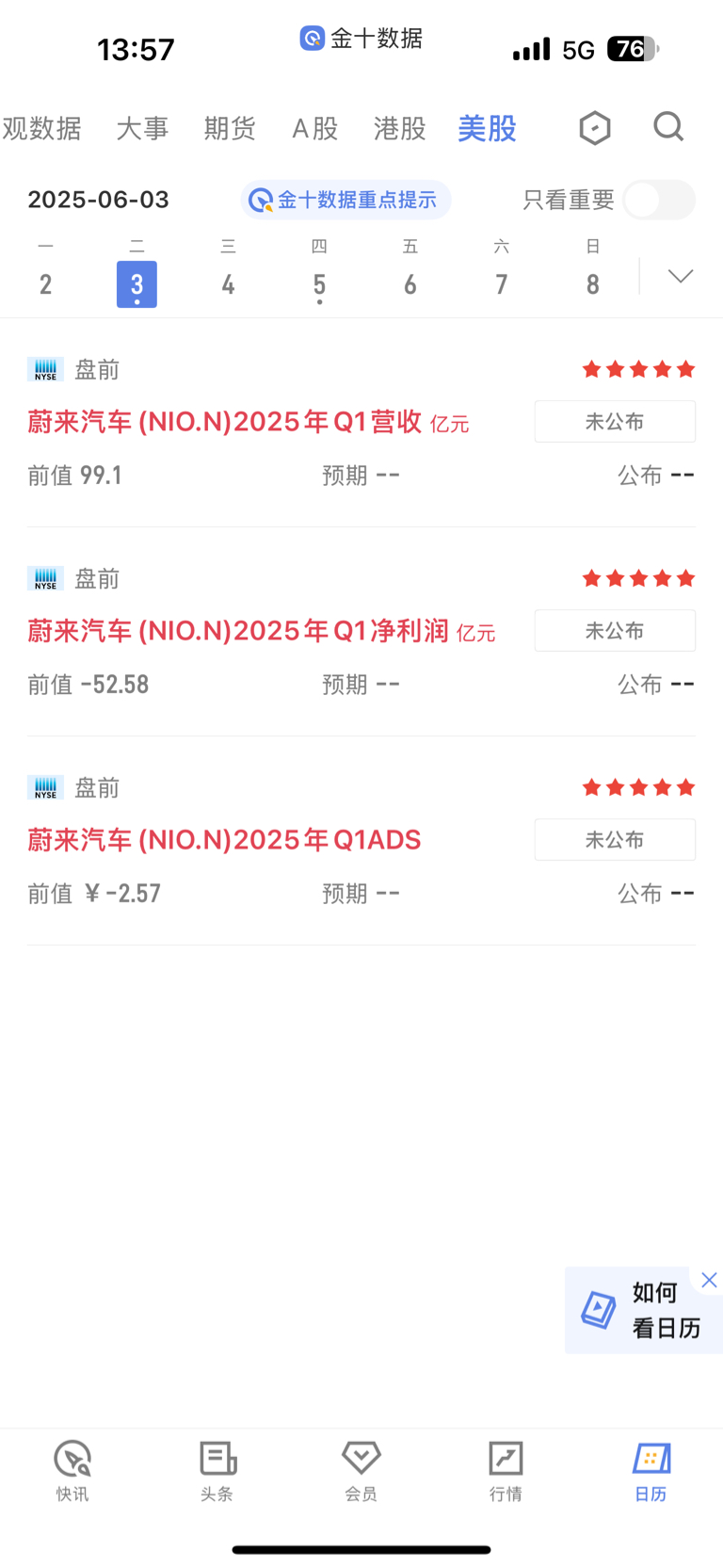The width and height of the screenshot is (723, 1568).
Task: Open the hexagon settings icon
Action: 595,127
